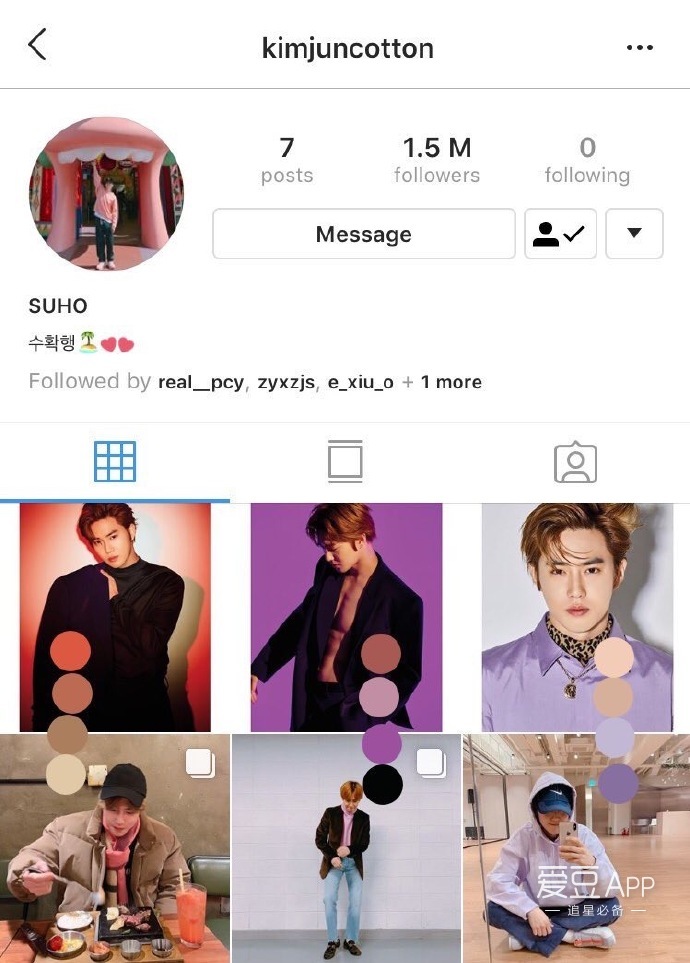This screenshot has width=690, height=963.
Task: Open the following status button
Action: [x=560, y=234]
